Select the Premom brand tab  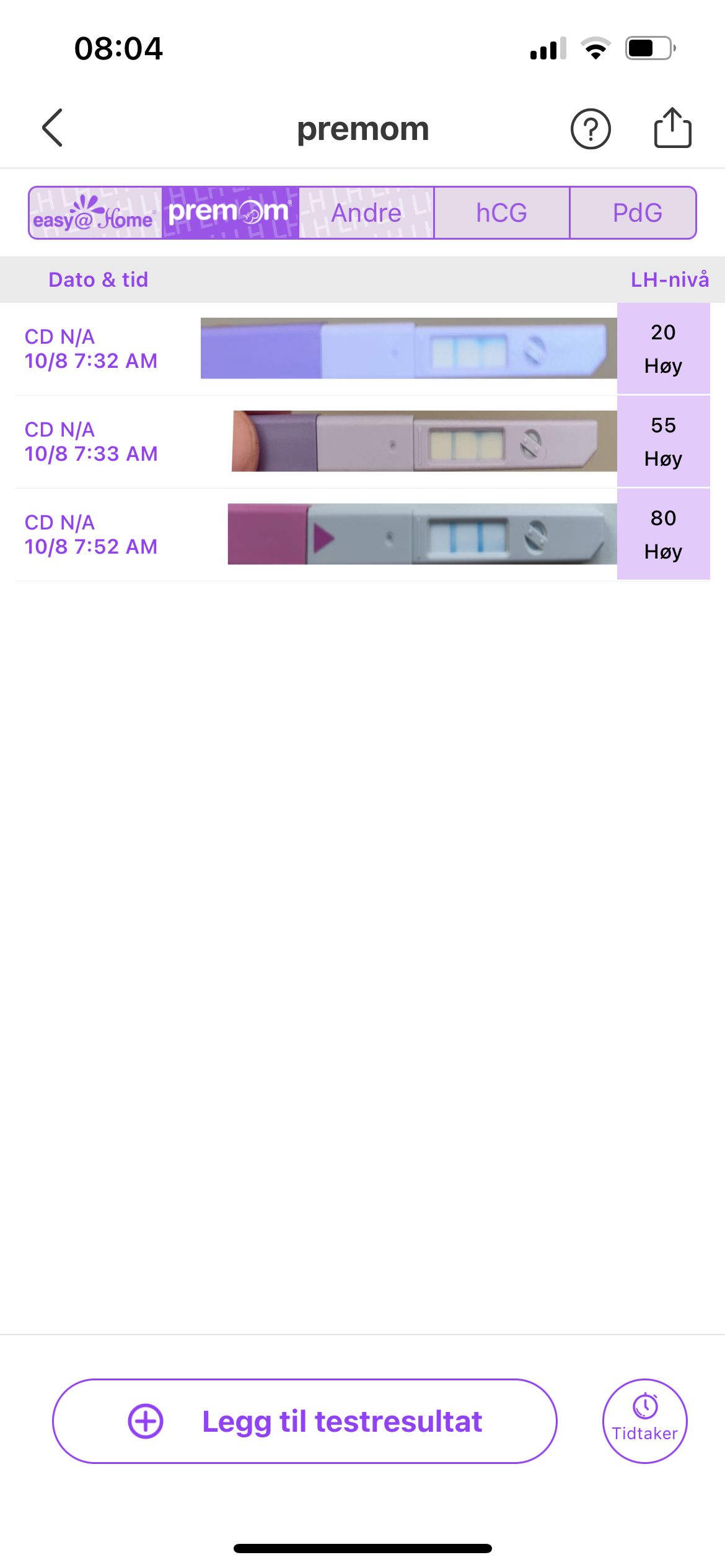tap(230, 213)
